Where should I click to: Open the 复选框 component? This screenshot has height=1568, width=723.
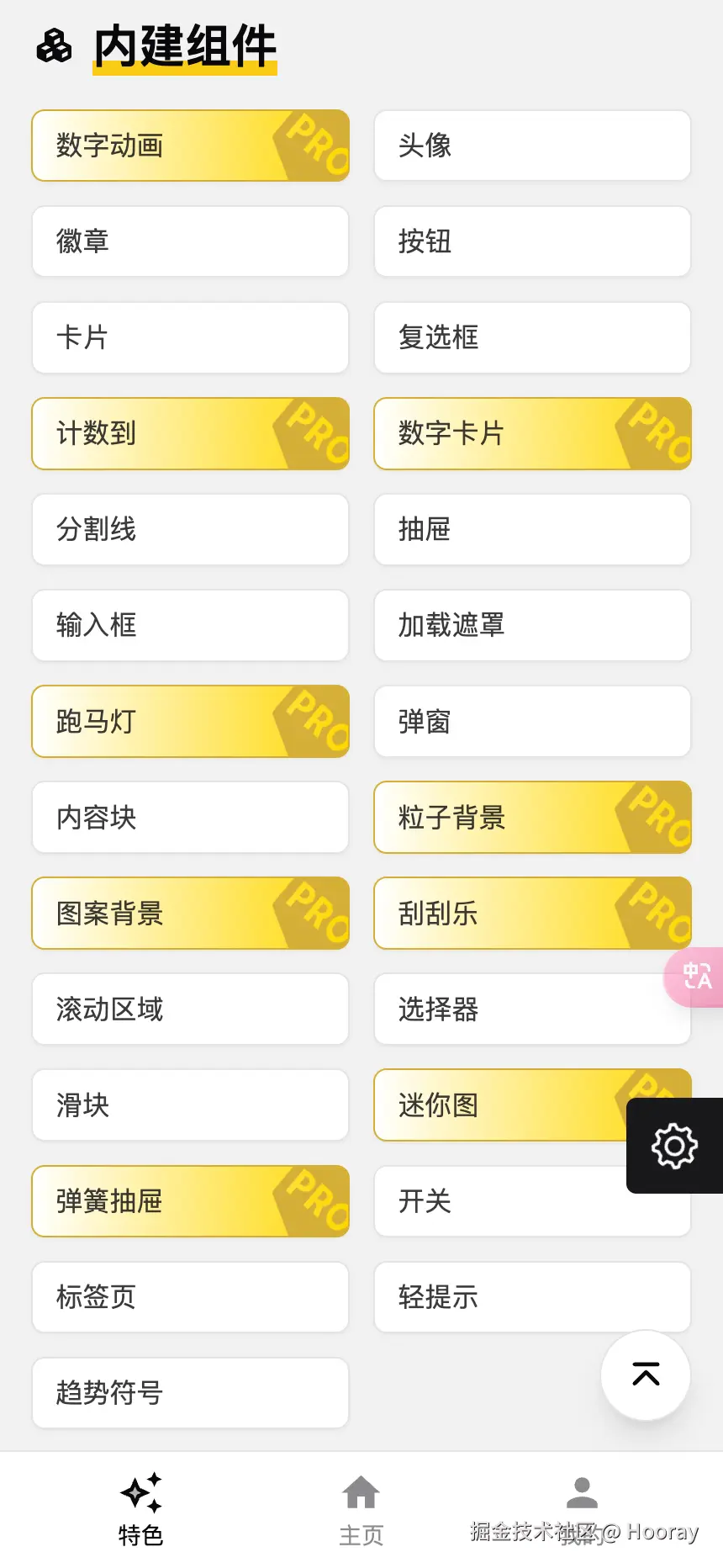click(x=532, y=337)
